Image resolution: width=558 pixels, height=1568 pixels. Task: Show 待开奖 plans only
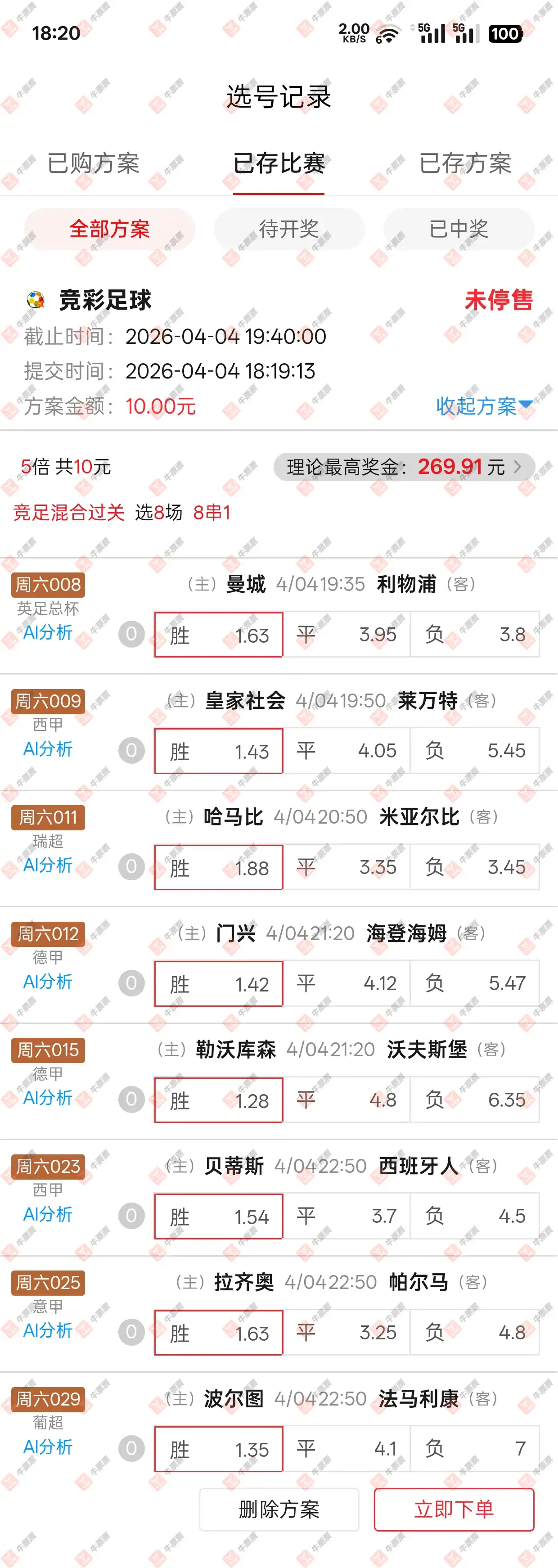[289, 229]
